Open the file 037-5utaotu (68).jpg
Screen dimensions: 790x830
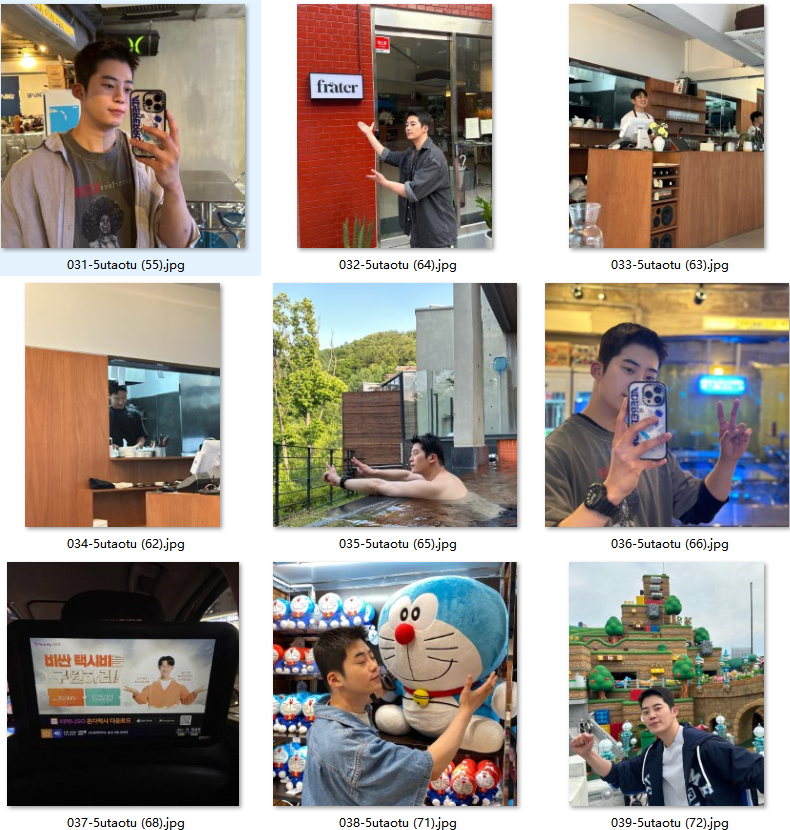click(123, 684)
